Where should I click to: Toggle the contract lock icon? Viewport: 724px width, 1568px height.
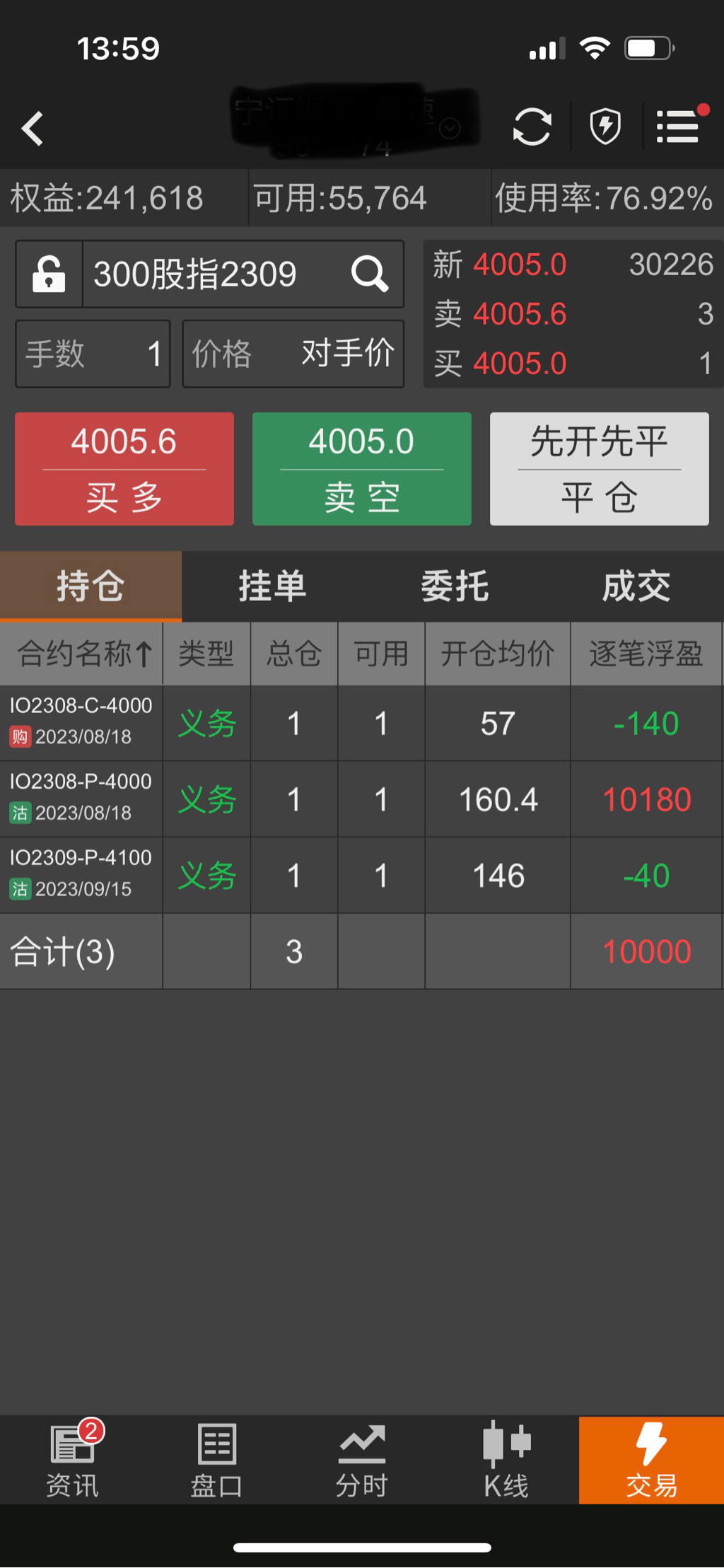(x=49, y=274)
